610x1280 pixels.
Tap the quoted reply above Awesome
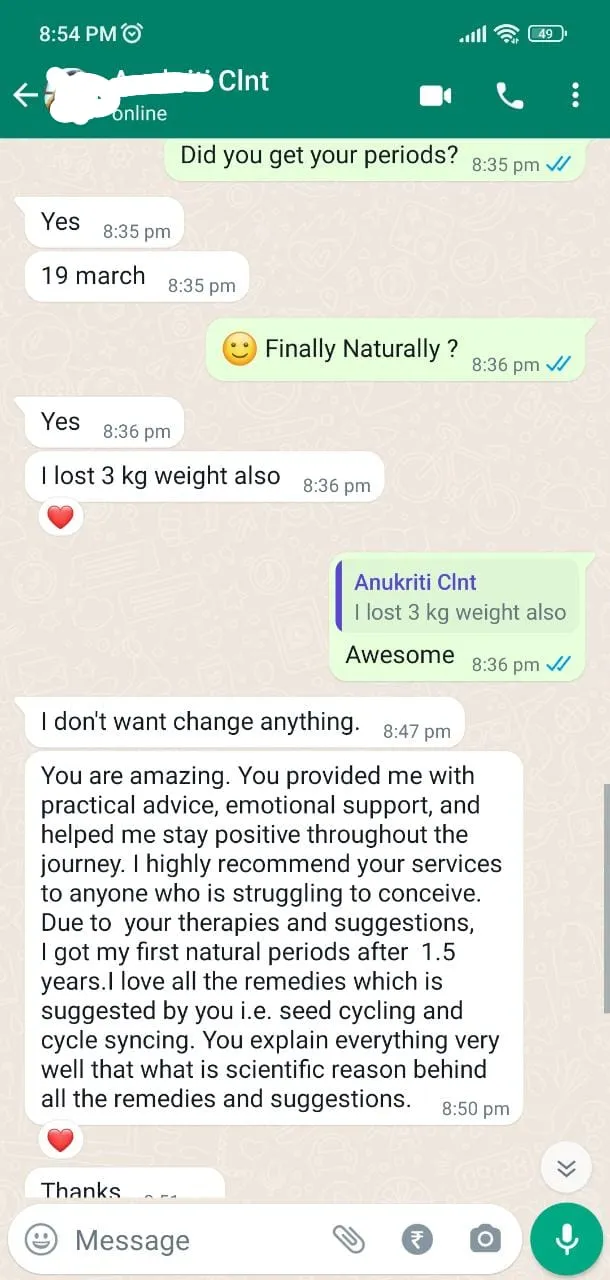458,597
